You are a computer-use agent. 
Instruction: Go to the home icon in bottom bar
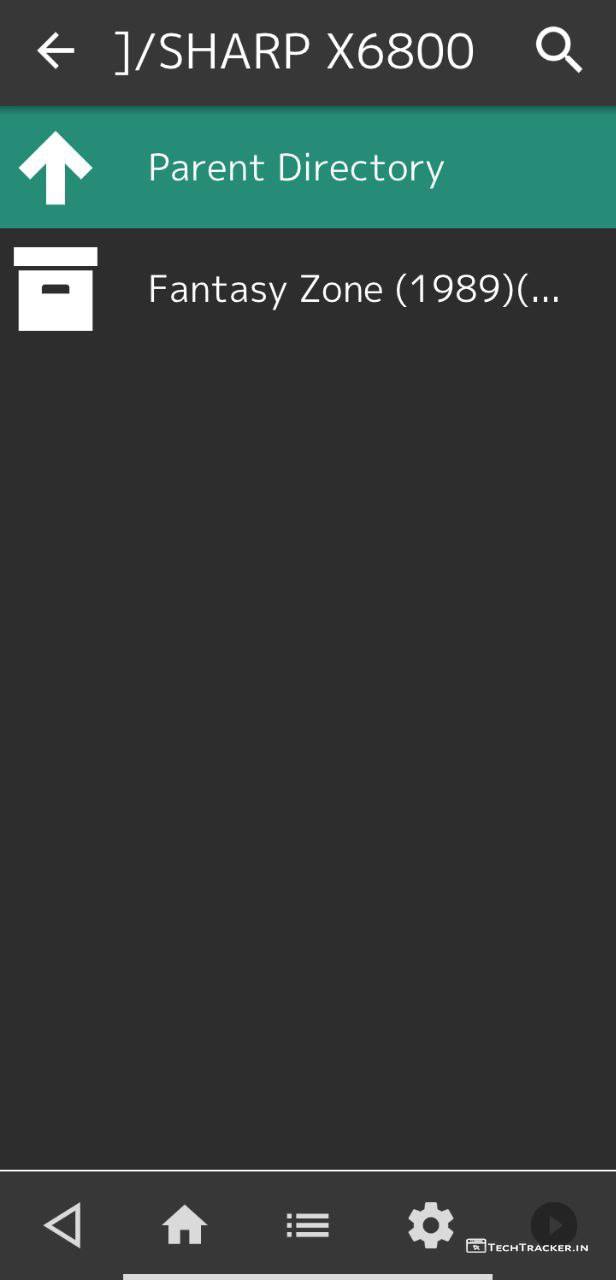(185, 1225)
